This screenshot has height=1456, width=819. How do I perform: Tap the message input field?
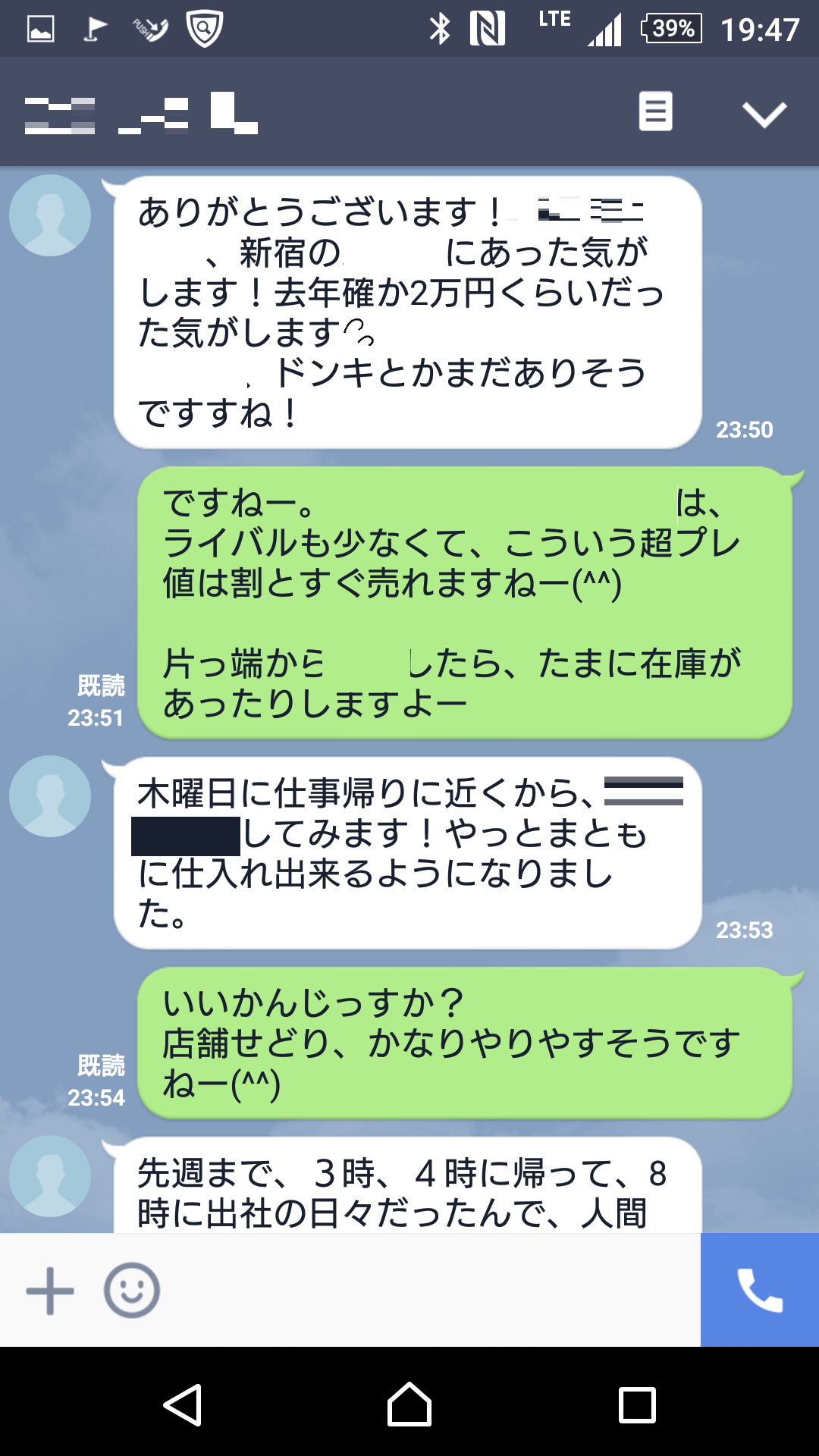pyautogui.click(x=428, y=1290)
